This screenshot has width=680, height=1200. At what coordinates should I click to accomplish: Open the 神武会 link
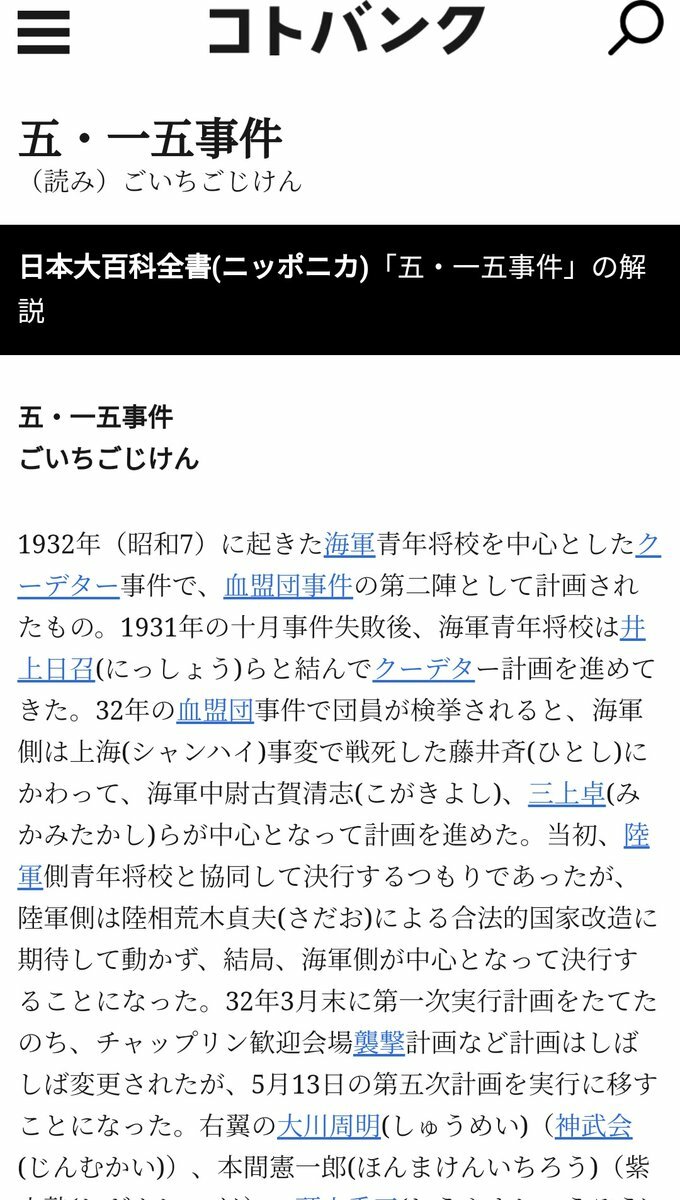tap(593, 1127)
